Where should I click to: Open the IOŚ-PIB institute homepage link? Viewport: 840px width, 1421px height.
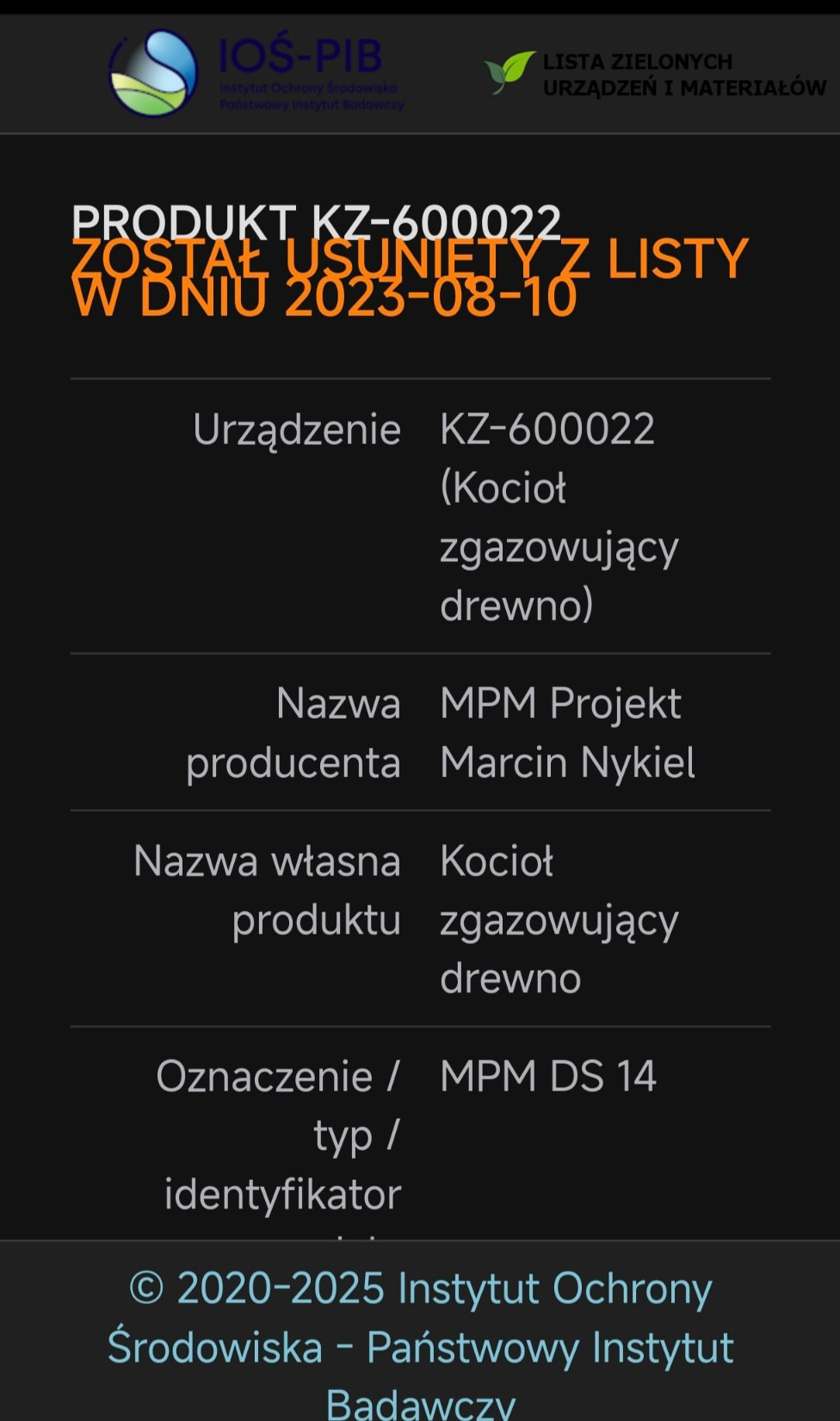click(256, 73)
